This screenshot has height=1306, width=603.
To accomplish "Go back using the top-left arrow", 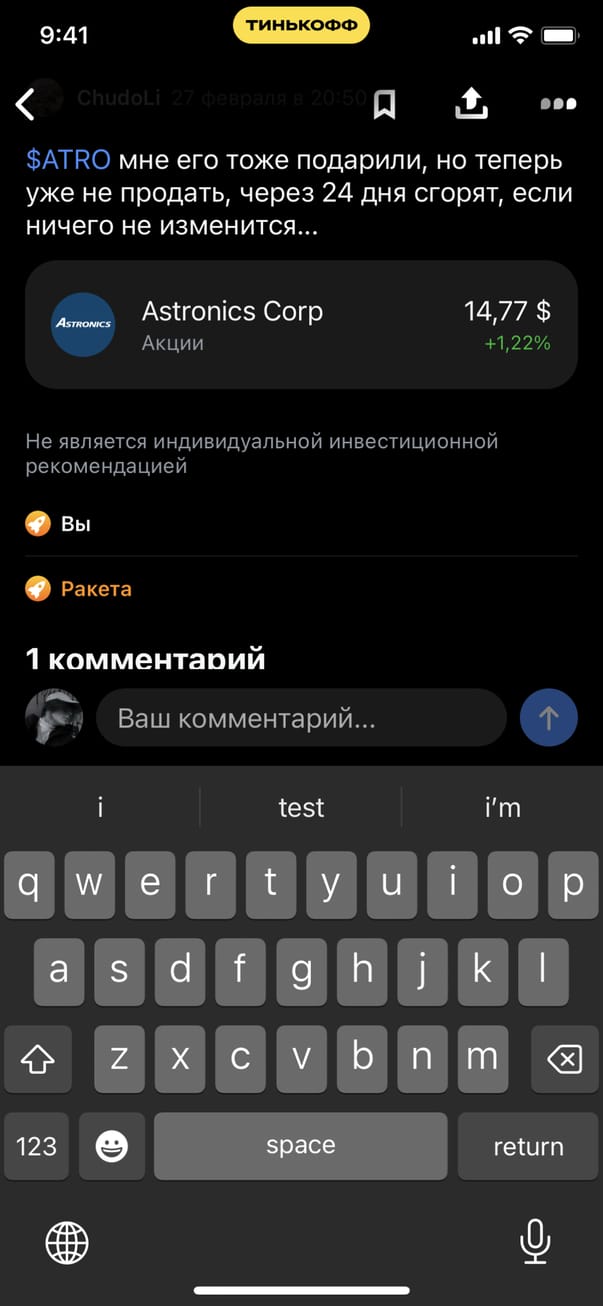I will click(x=26, y=103).
